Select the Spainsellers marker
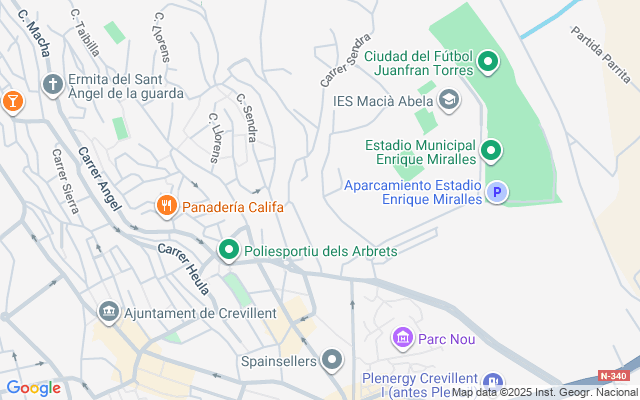This screenshot has height=400, width=640. (333, 360)
